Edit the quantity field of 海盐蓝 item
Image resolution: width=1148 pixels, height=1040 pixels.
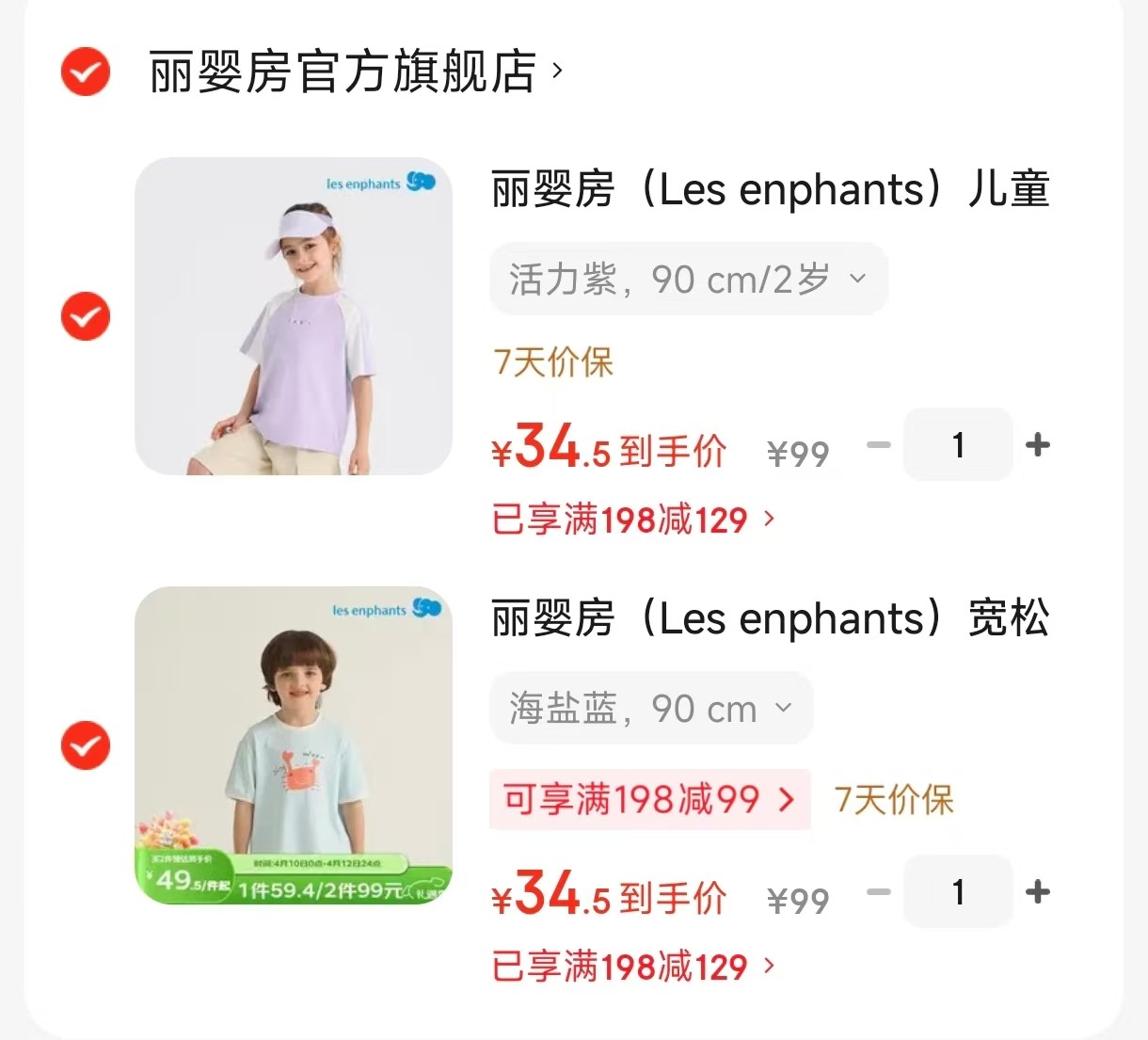click(958, 892)
